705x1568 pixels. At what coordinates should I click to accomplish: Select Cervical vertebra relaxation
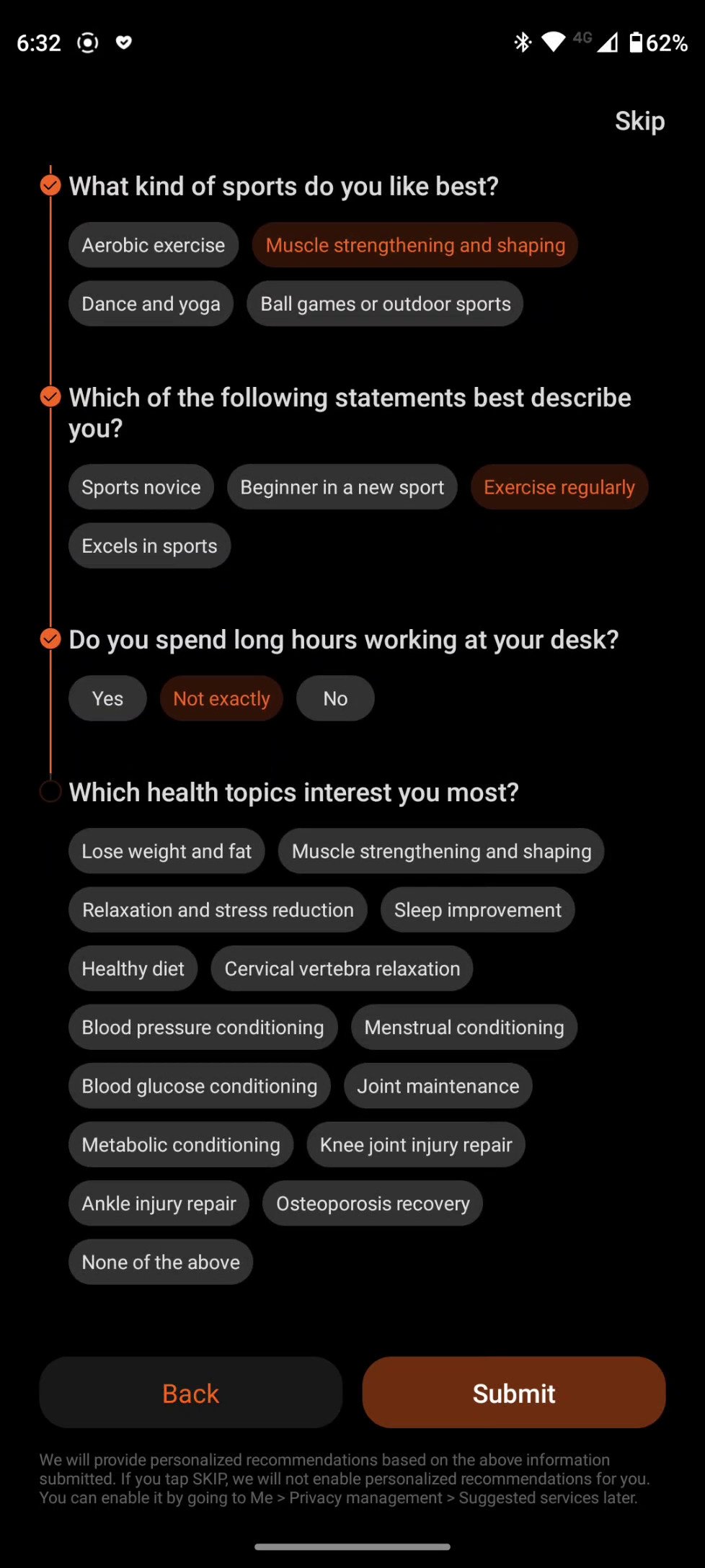tap(342, 968)
